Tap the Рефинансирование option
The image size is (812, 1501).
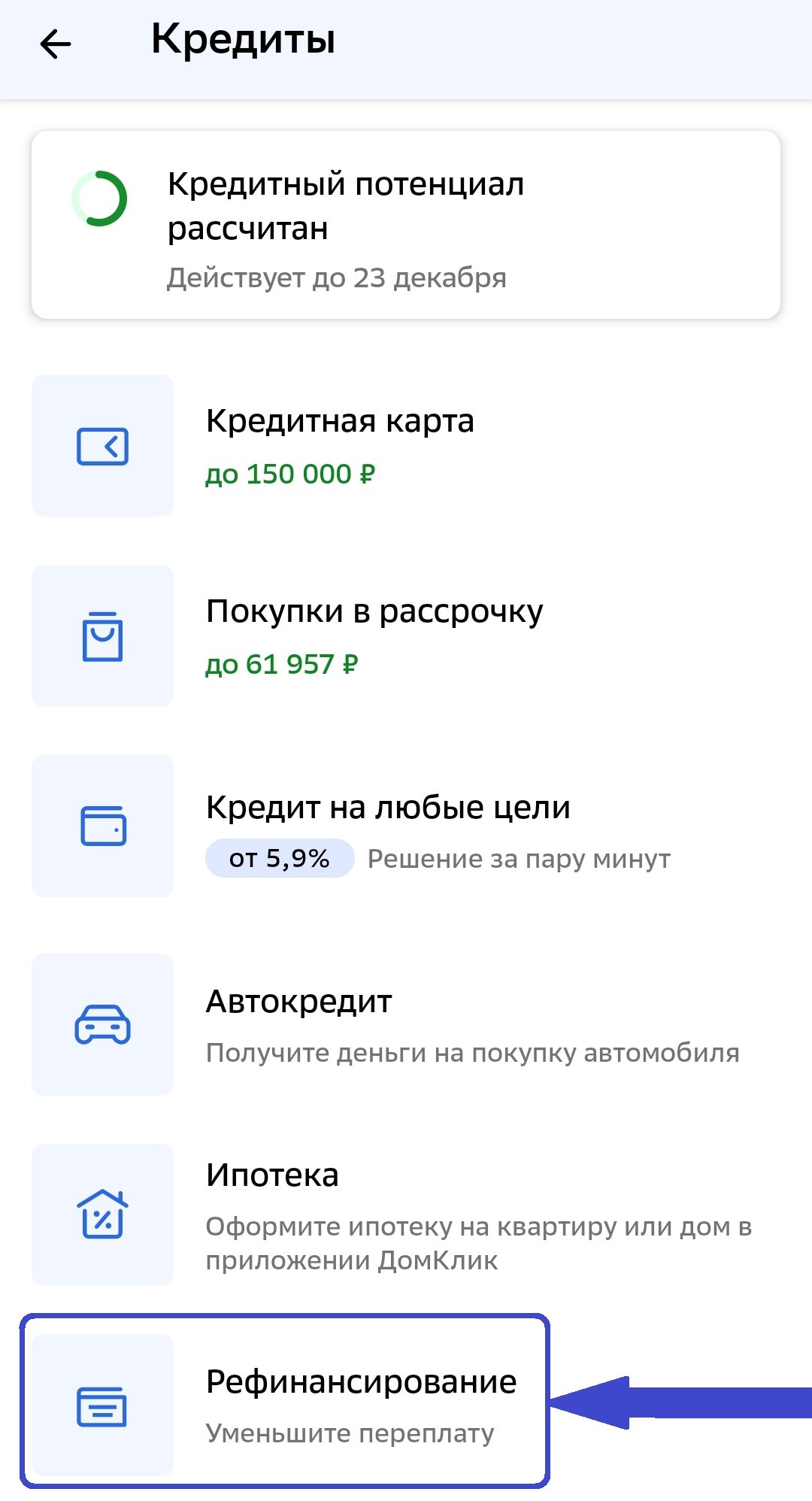click(x=286, y=1401)
